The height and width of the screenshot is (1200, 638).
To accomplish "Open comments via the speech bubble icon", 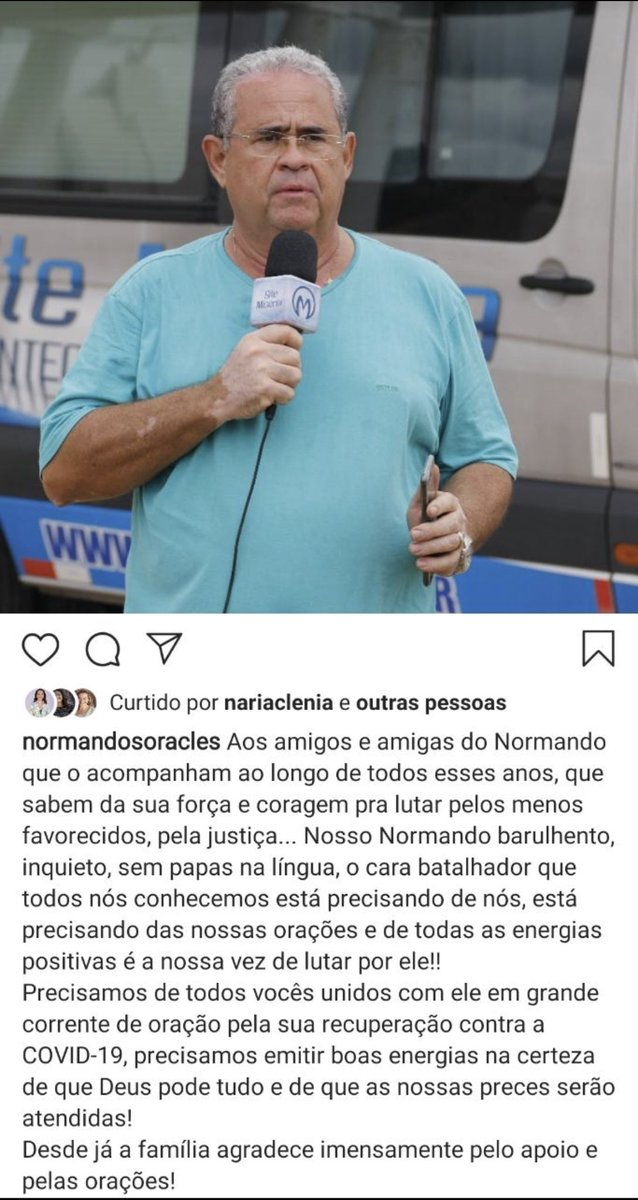I will pyautogui.click(x=102, y=649).
